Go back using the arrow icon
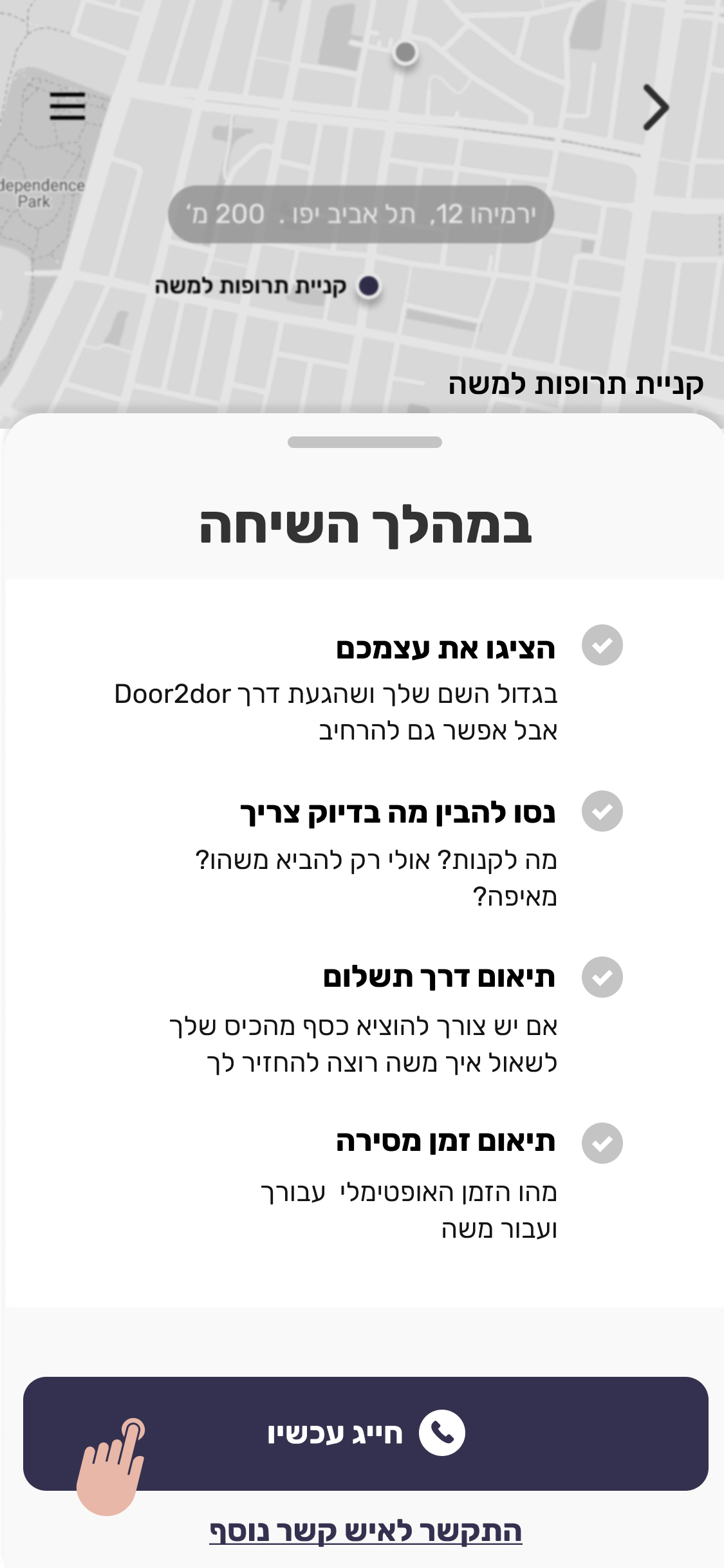The height and width of the screenshot is (1568, 724). point(656,107)
